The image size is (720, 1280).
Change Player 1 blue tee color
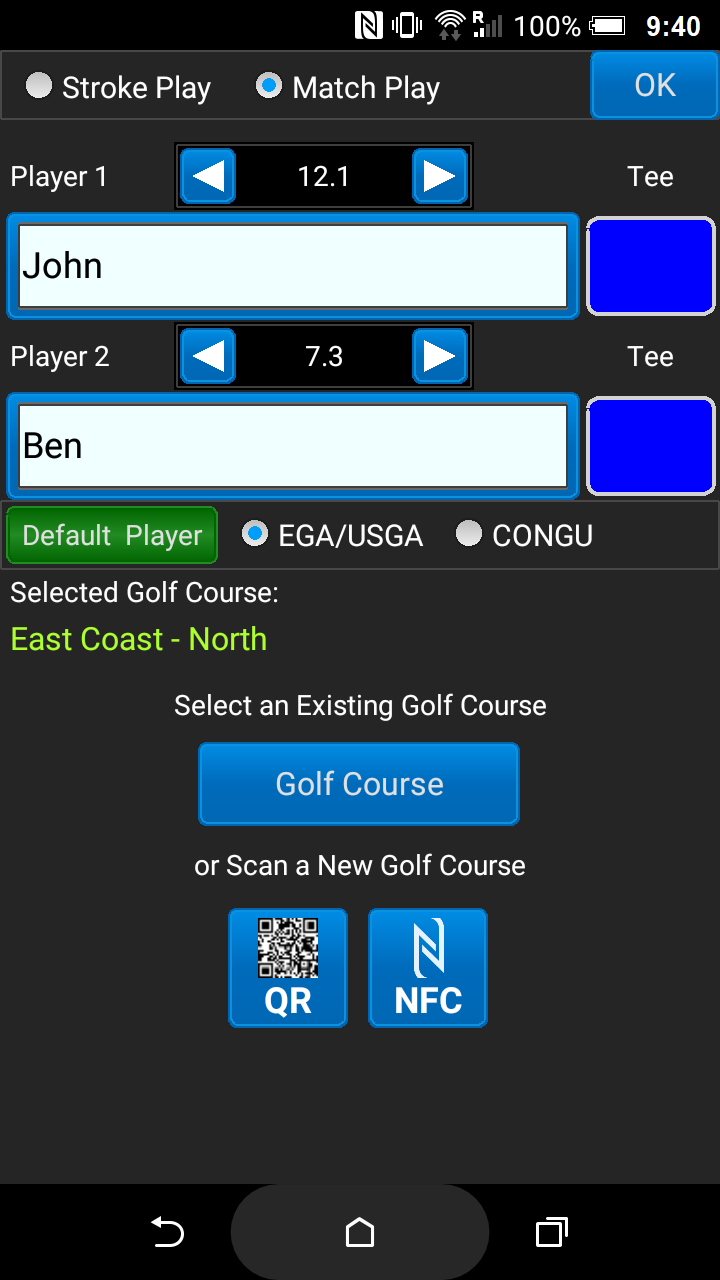coord(650,266)
